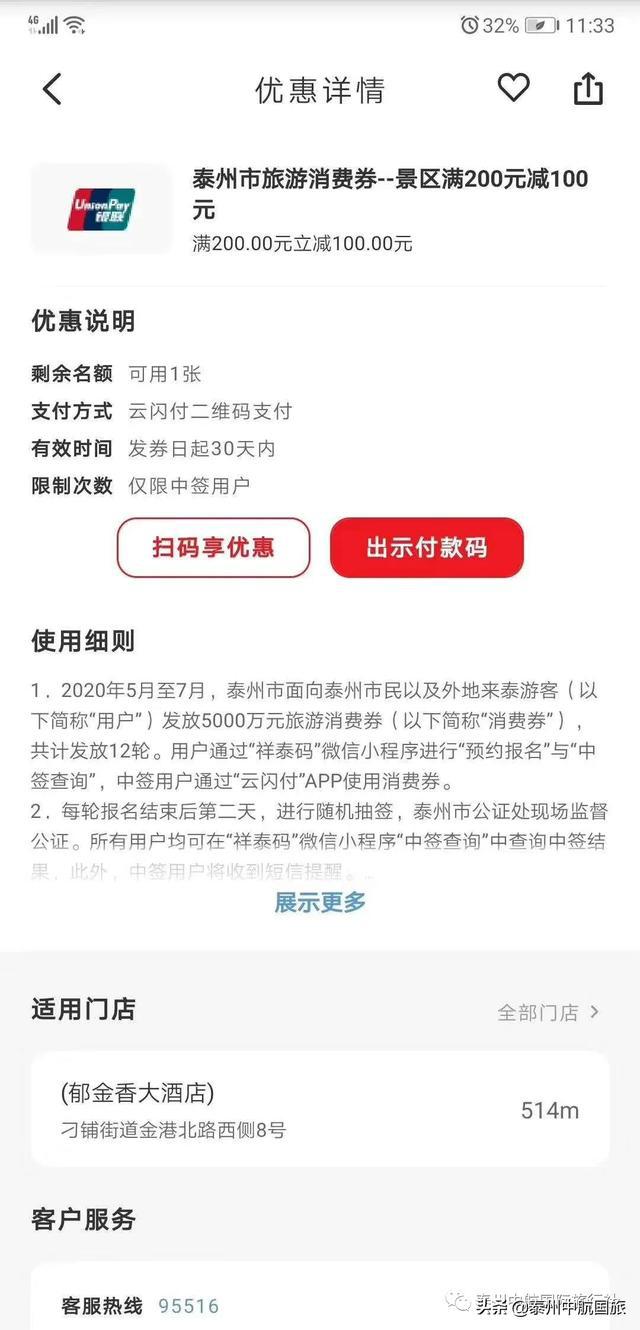Screen dimensions: 640x1330
Task: Expand the rules with 展示更多
Action: pyautogui.click(x=320, y=902)
